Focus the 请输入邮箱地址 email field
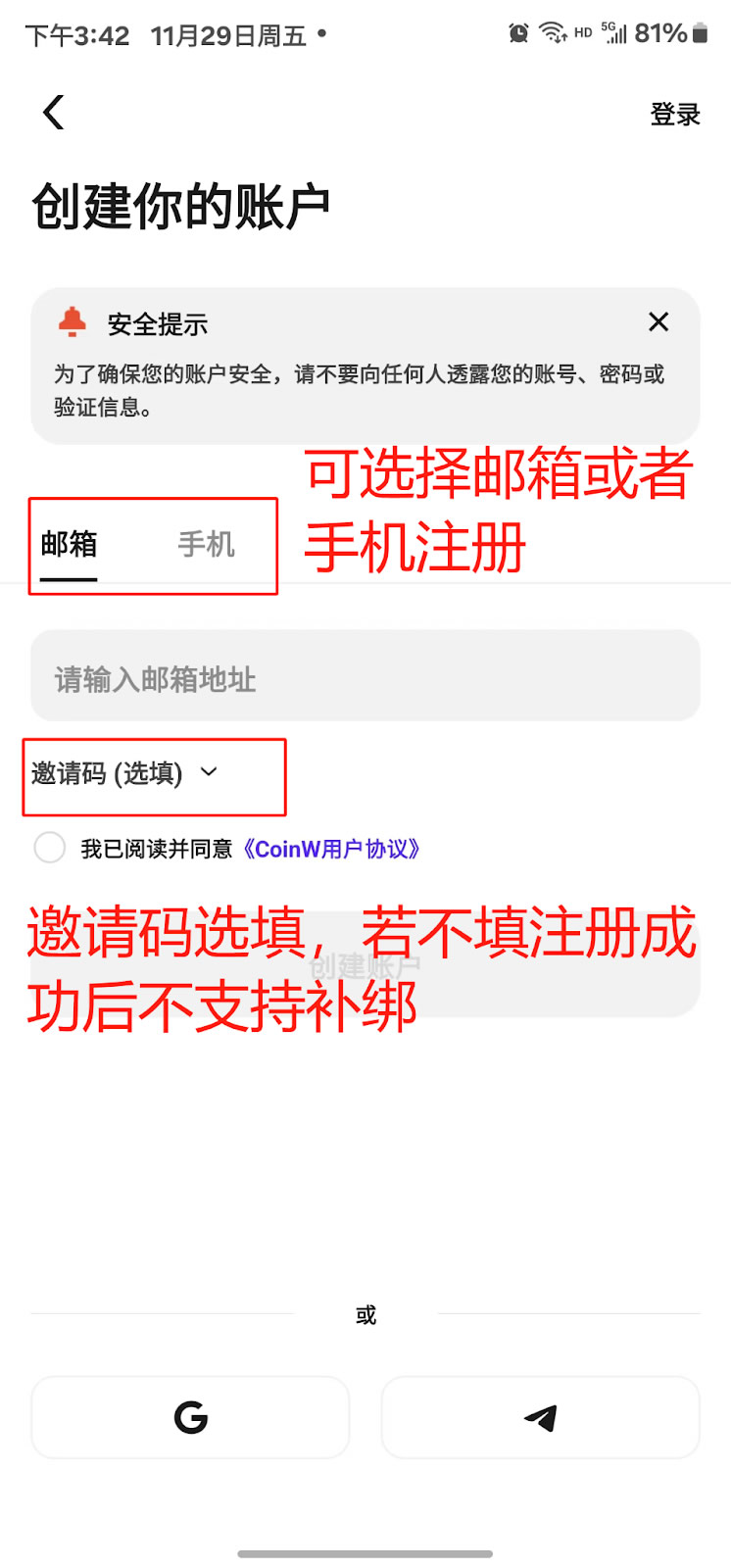The height and width of the screenshot is (1568, 731). point(365,678)
